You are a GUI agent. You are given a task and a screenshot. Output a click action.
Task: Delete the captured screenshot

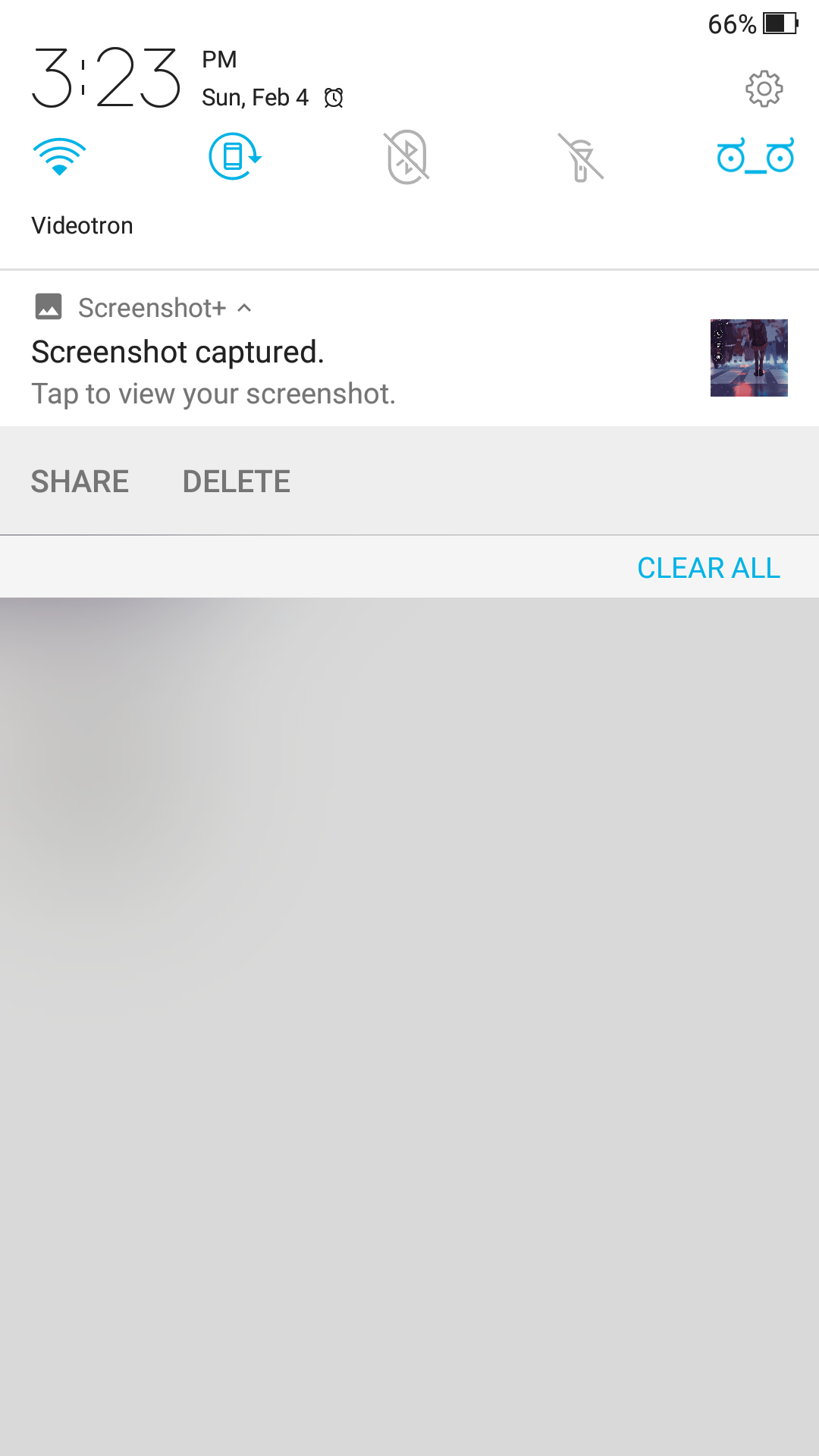tap(236, 482)
